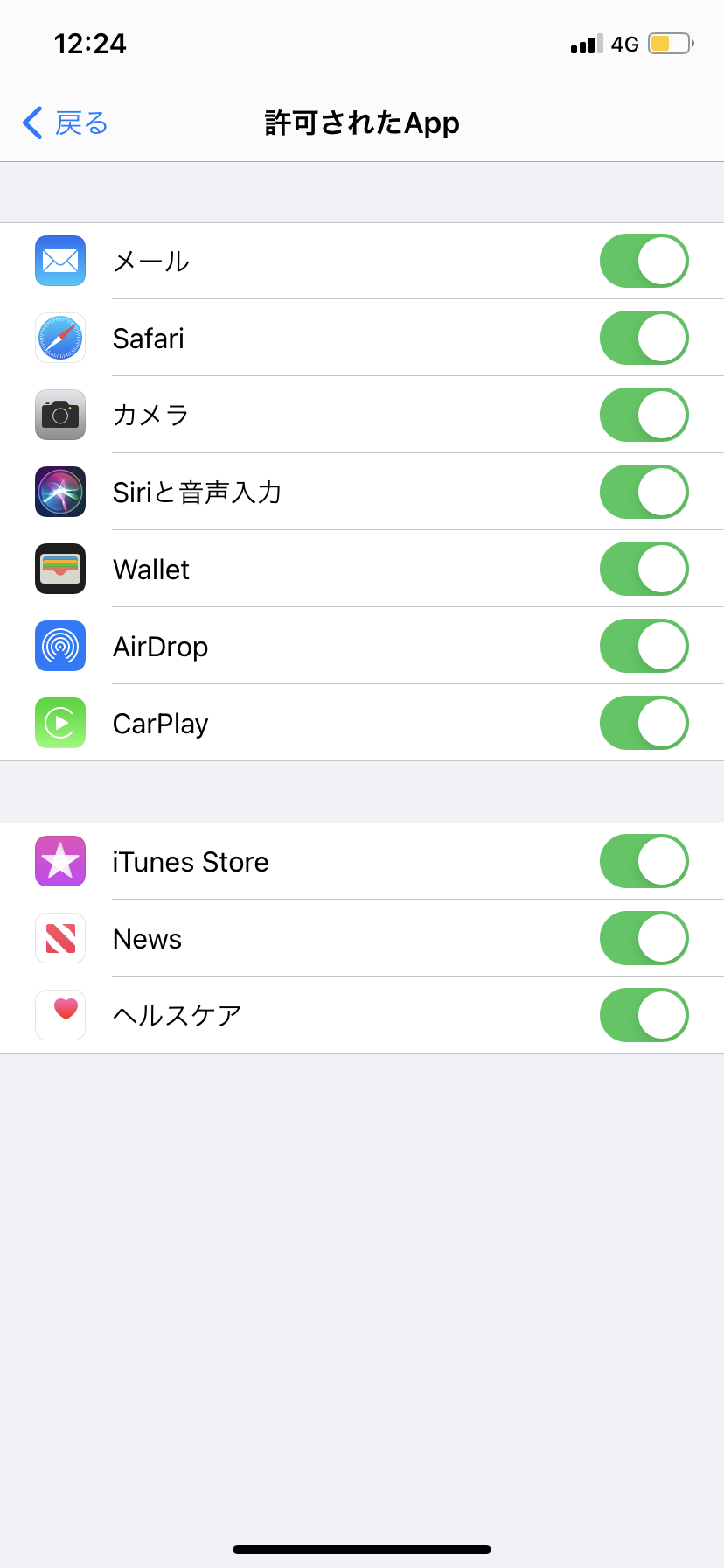Turn off the ヘルスケア switch
The width and height of the screenshot is (724, 1568).
[x=644, y=1015]
